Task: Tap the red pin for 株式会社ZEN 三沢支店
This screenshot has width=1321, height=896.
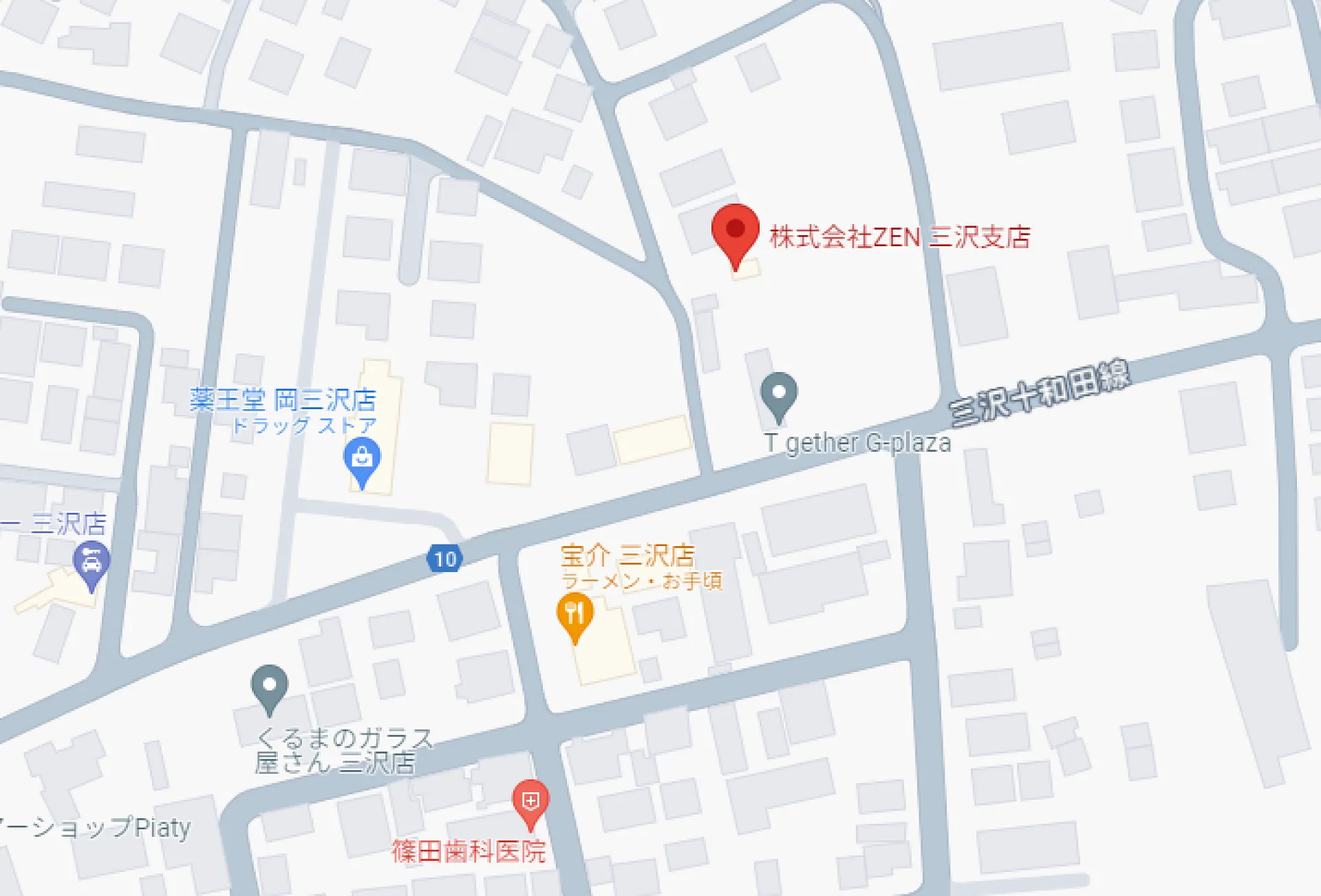Action: click(x=735, y=231)
